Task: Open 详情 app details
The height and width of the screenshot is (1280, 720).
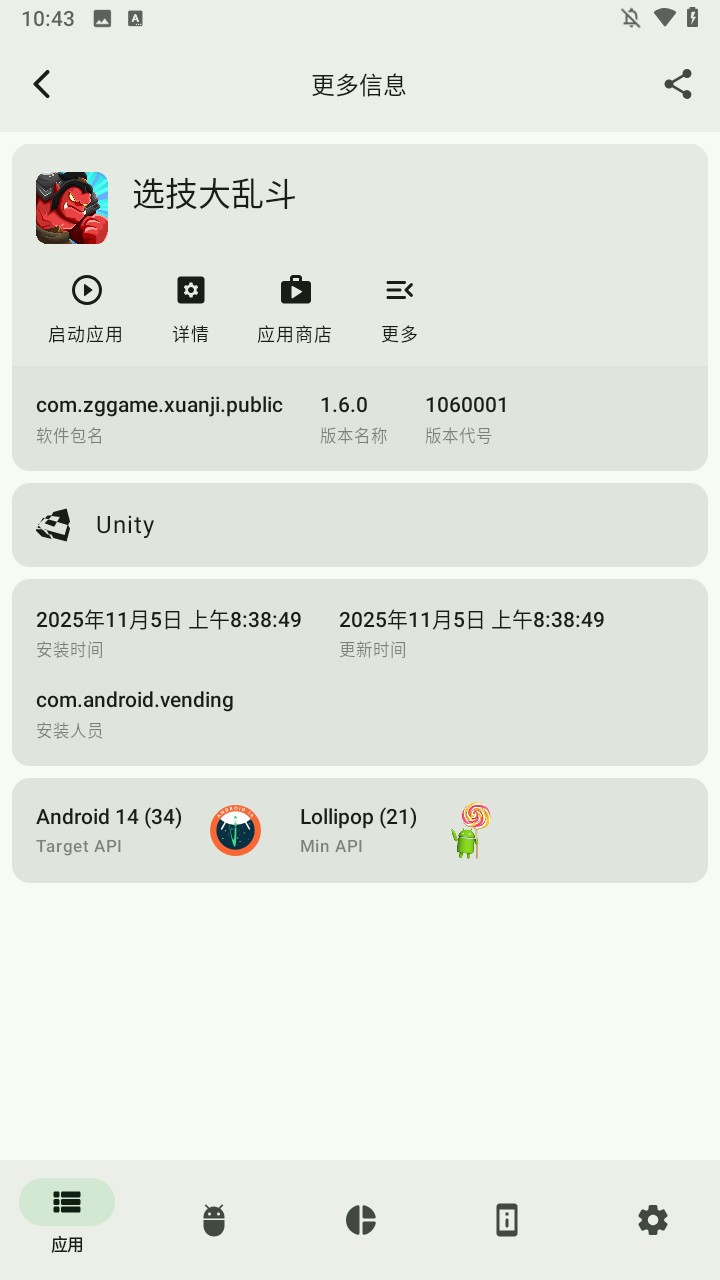Action: pyautogui.click(x=190, y=308)
